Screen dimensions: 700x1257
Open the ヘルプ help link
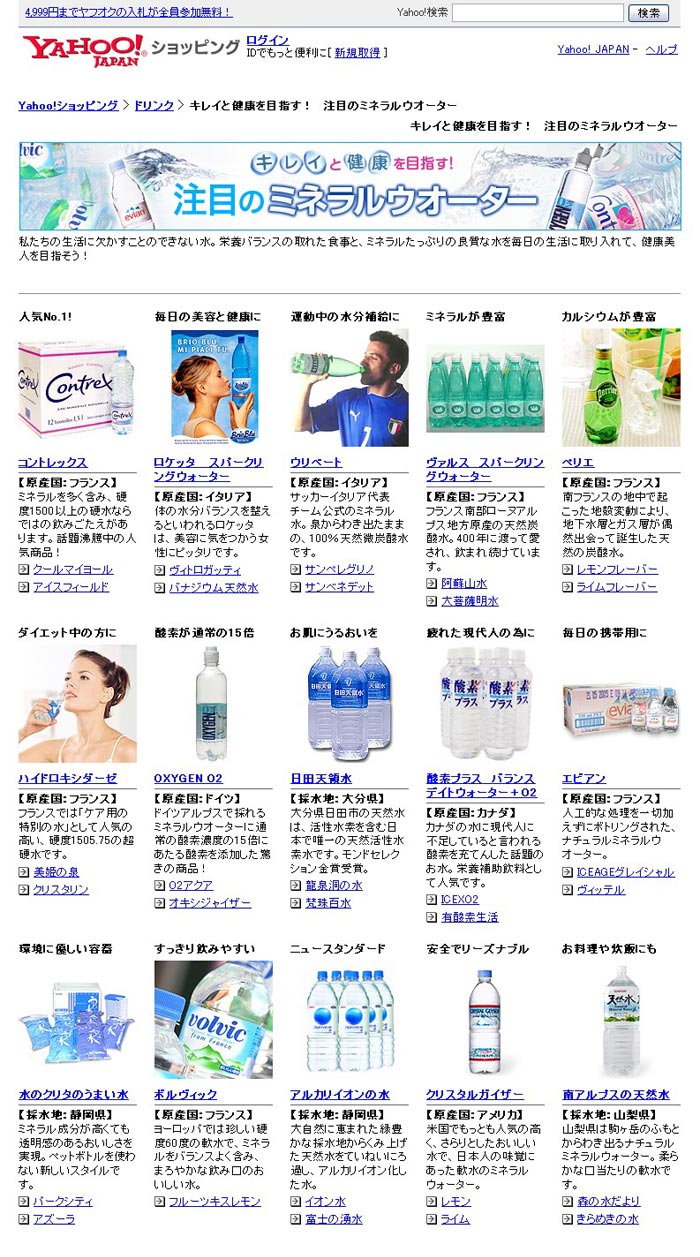point(661,49)
